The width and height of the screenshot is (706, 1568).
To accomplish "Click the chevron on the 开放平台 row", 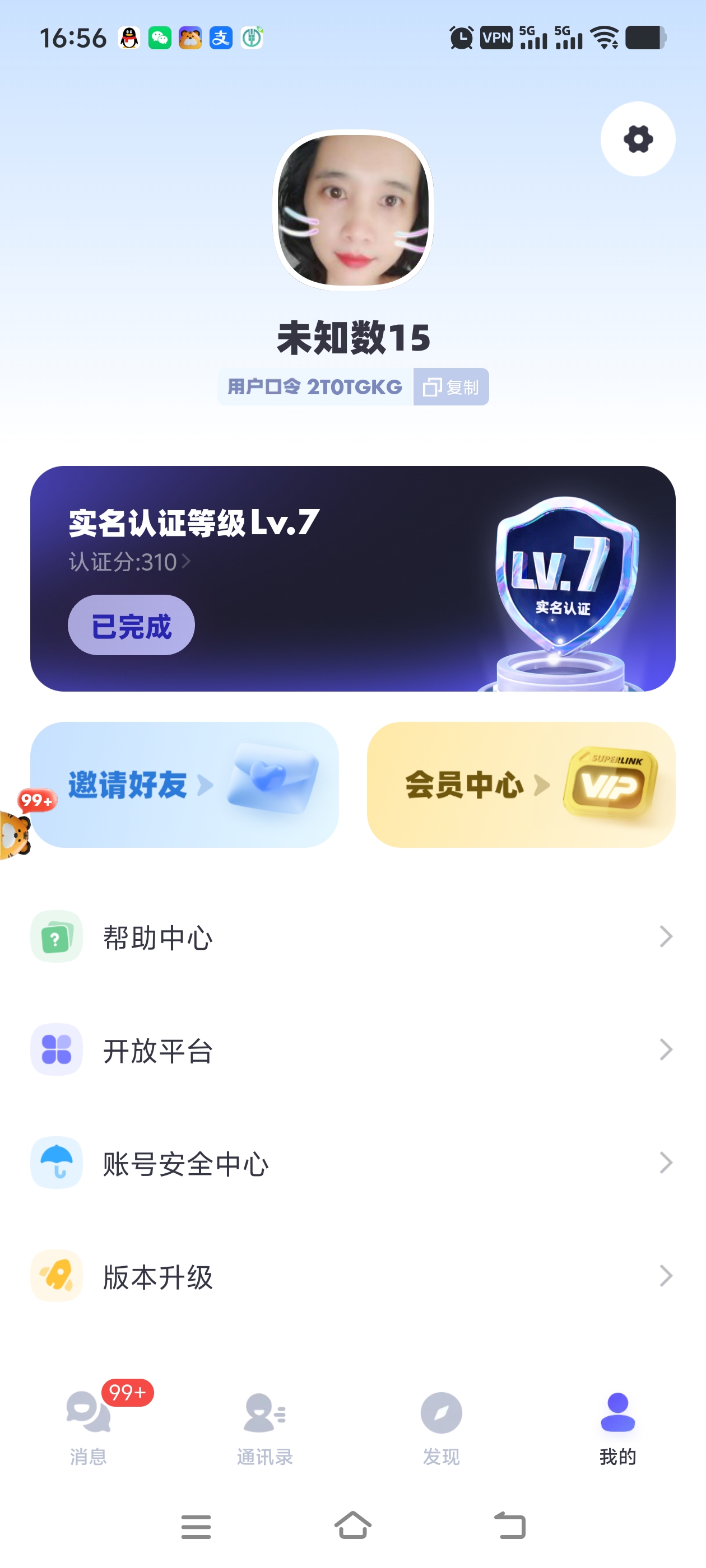I will pyautogui.click(x=666, y=1049).
